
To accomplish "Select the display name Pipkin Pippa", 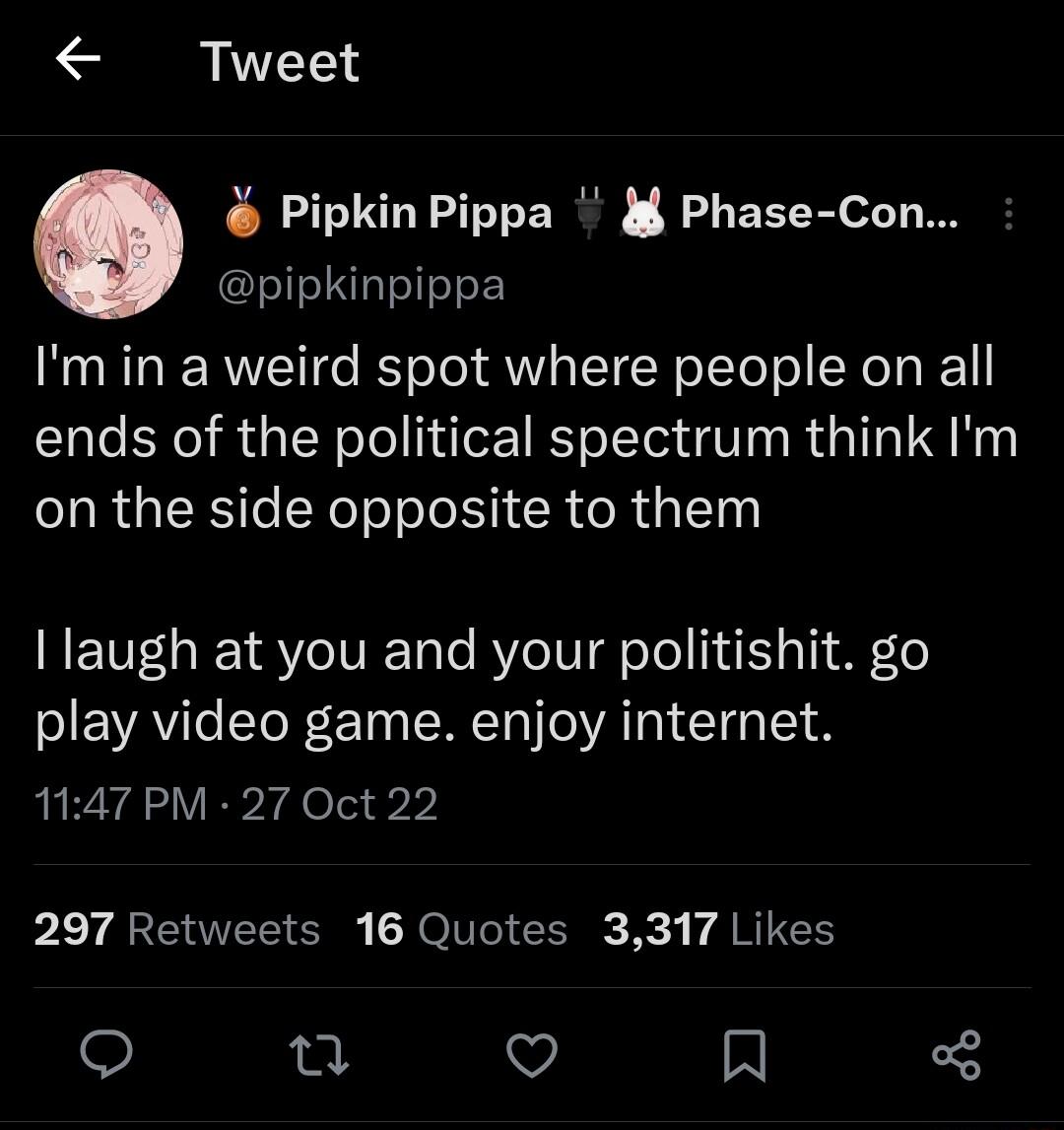I will pyautogui.click(x=418, y=213).
